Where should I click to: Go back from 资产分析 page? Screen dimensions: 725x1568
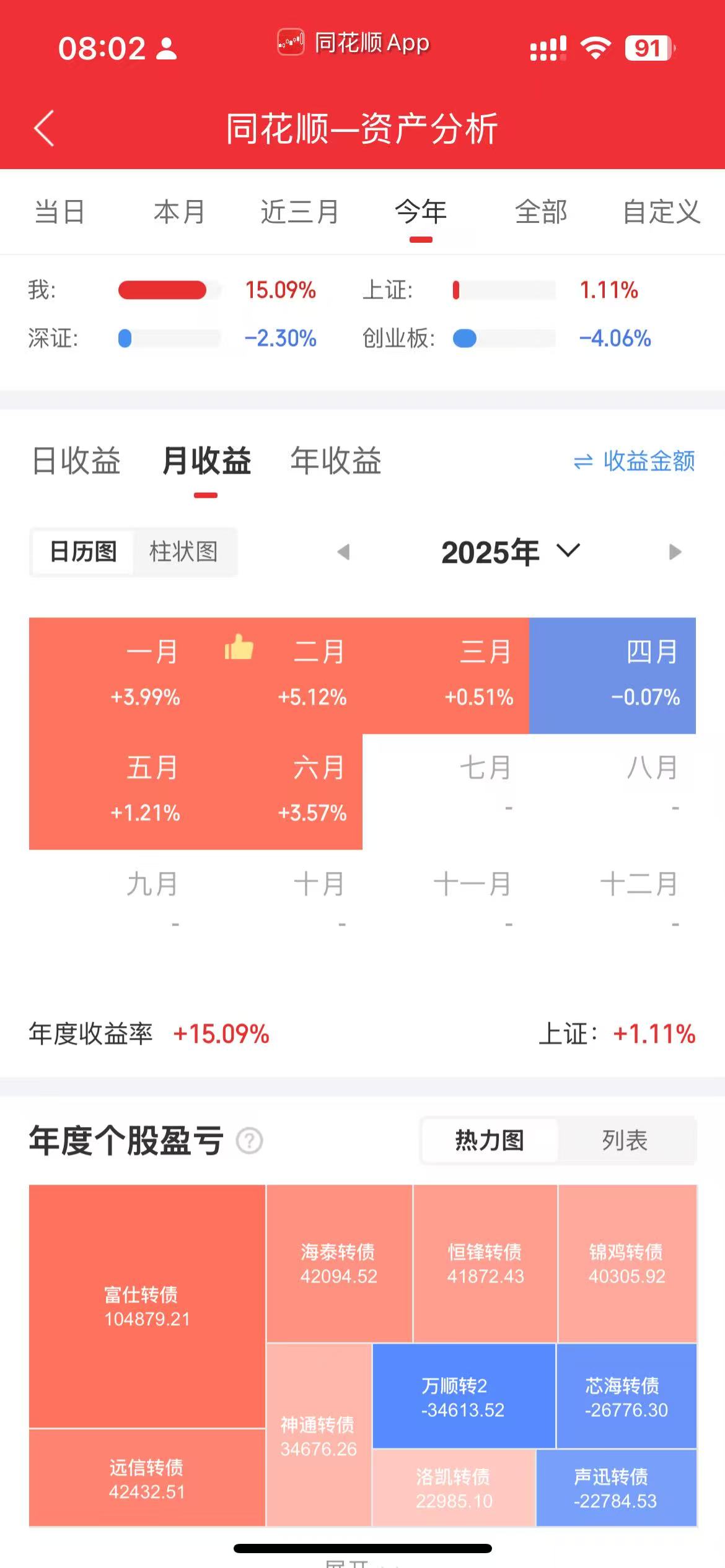[44, 128]
